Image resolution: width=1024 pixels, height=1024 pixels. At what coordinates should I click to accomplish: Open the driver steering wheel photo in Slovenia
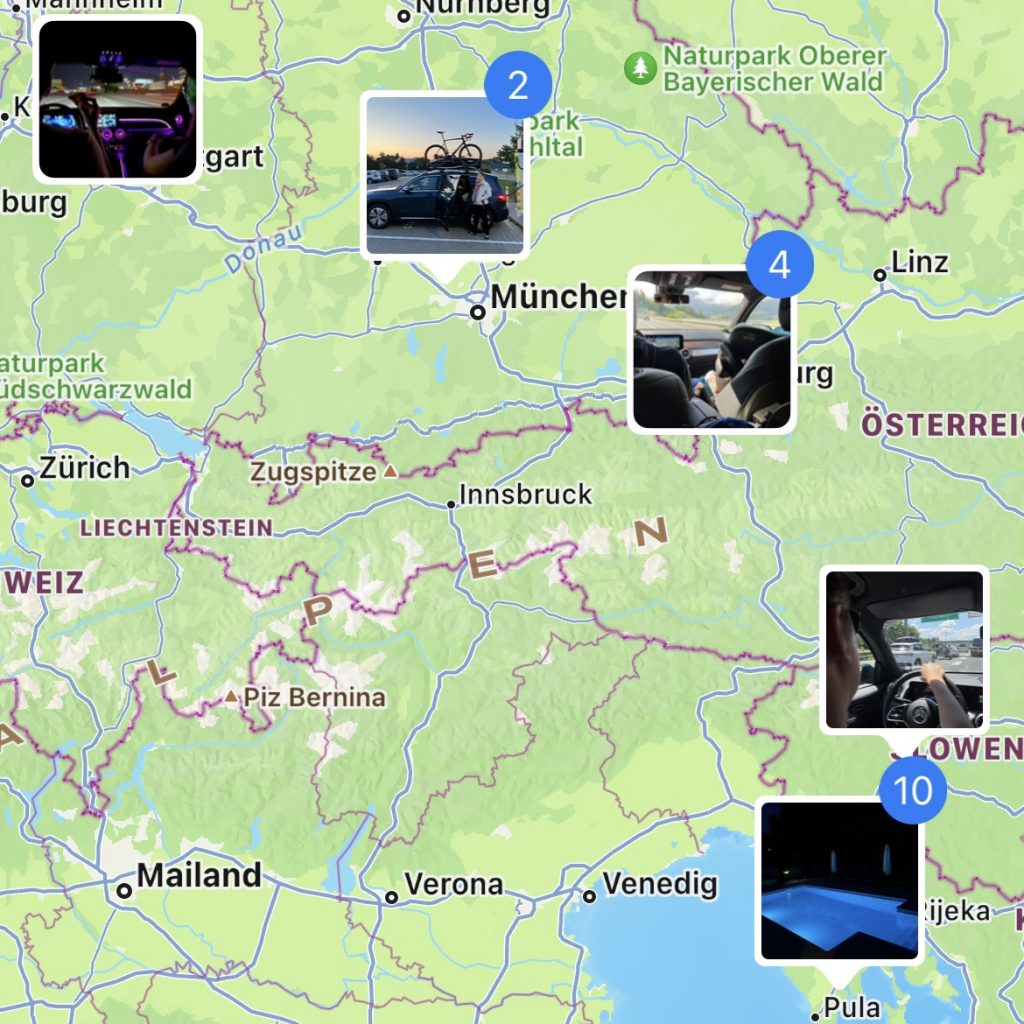904,650
